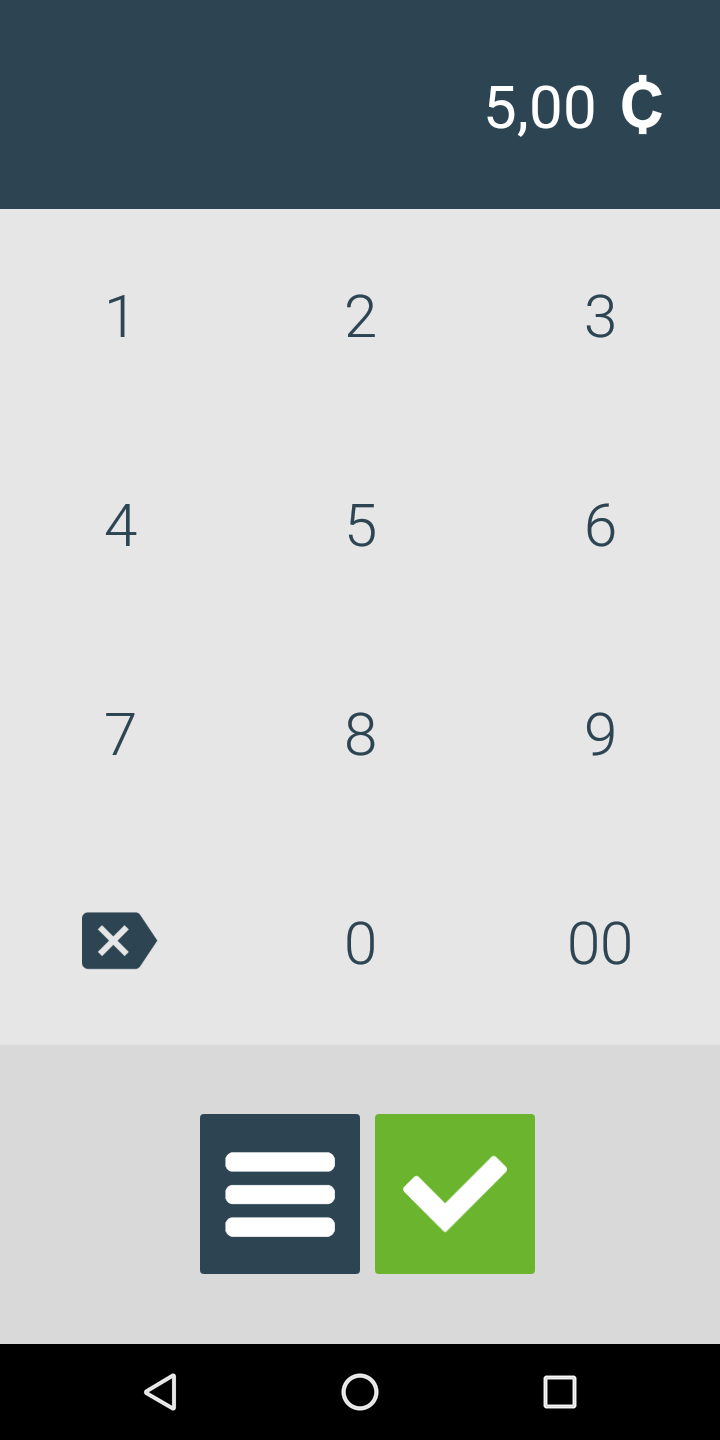Enter digit 8 on the keypad
The image size is (720, 1440).
pos(360,734)
